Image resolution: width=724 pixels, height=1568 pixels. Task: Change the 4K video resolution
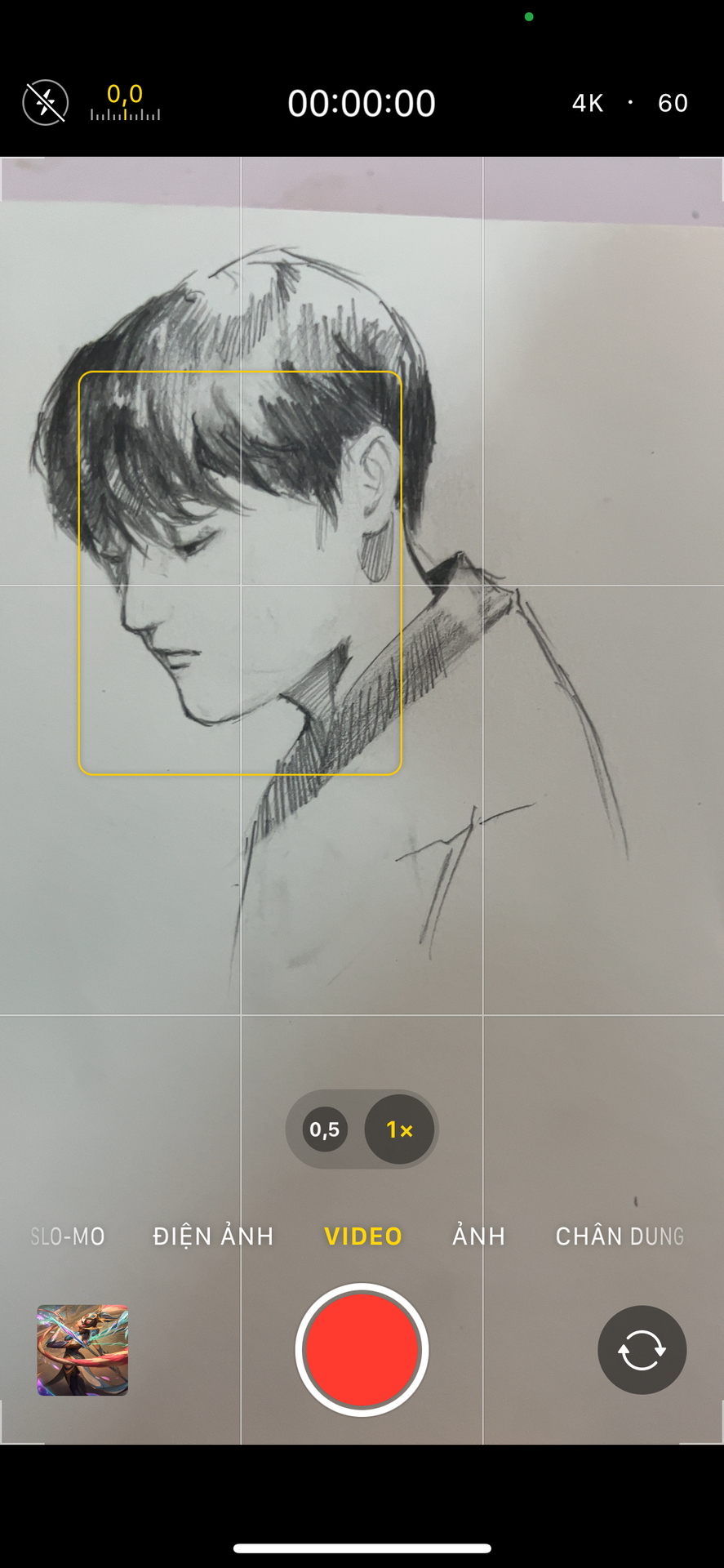[588, 103]
